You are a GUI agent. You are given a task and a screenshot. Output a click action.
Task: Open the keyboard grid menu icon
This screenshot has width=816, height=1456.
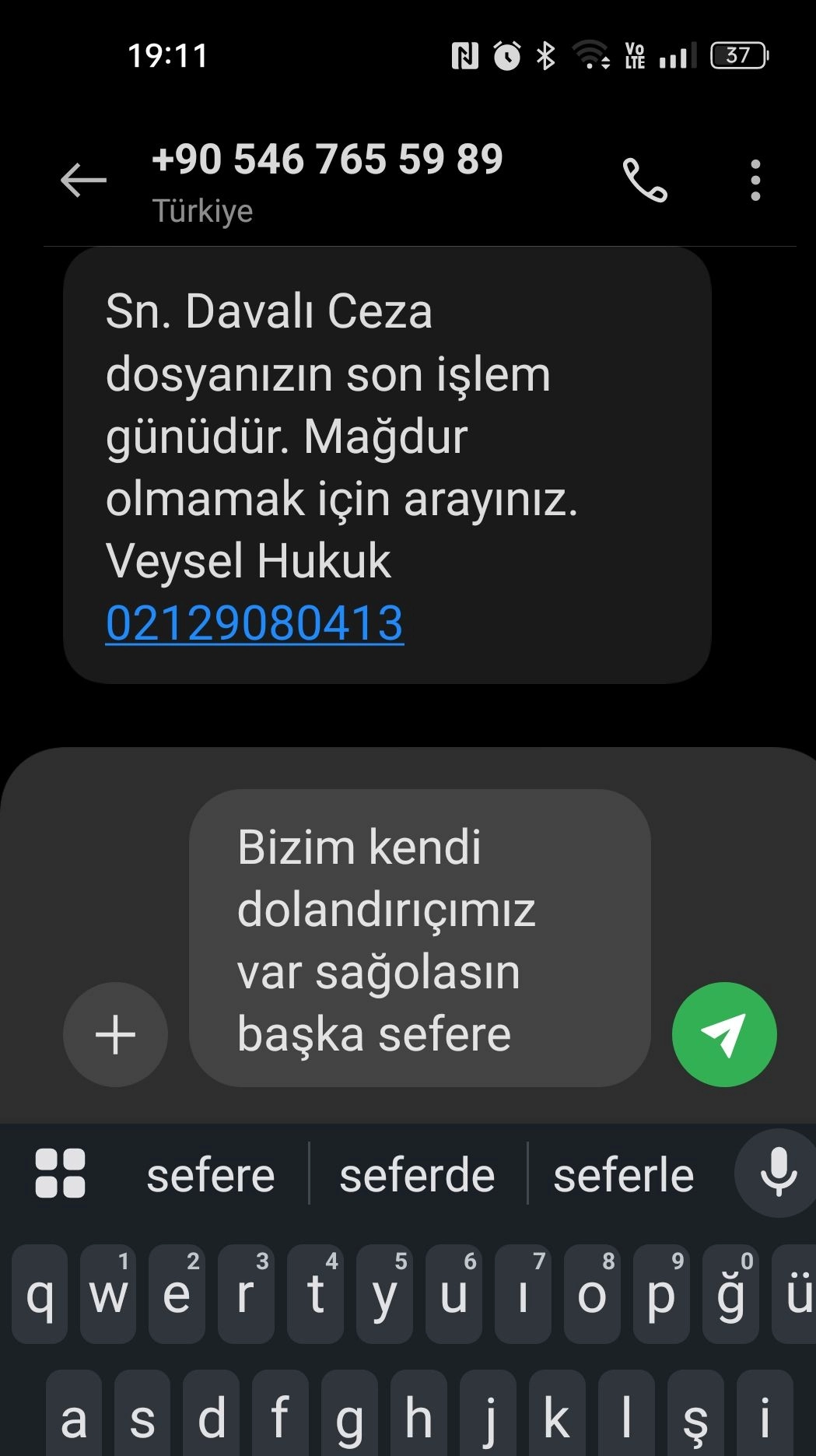pyautogui.click(x=61, y=1175)
